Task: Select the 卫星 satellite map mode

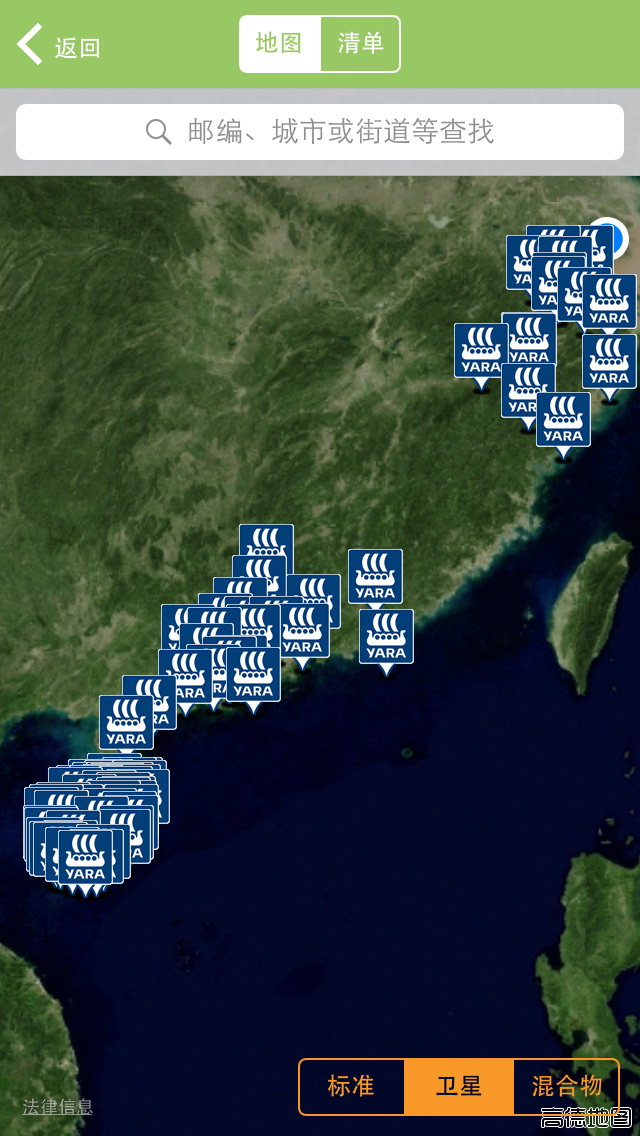Action: tap(459, 1086)
